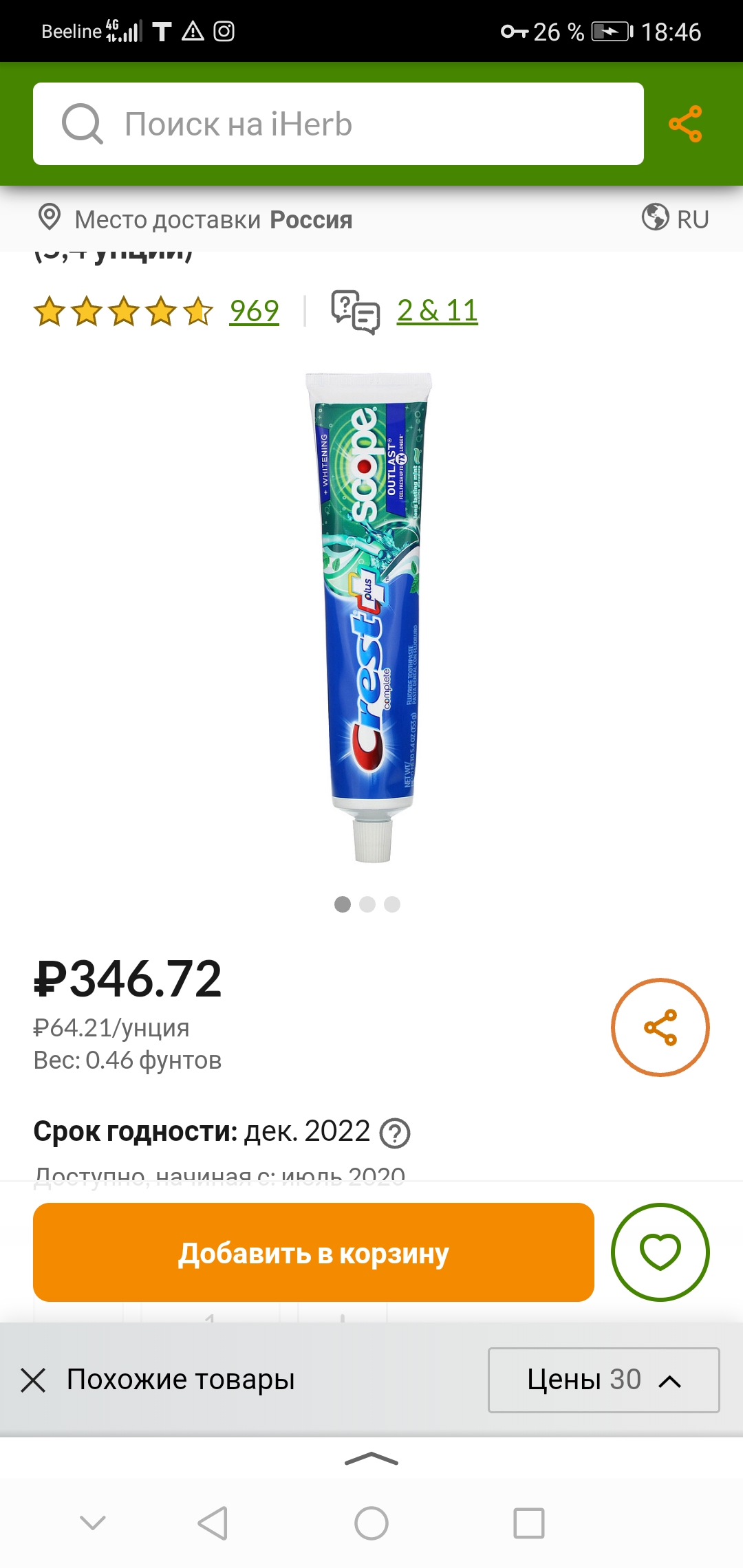The image size is (743, 1568).
Task: Dismiss the Похожие товары bar
Action: point(33,1380)
